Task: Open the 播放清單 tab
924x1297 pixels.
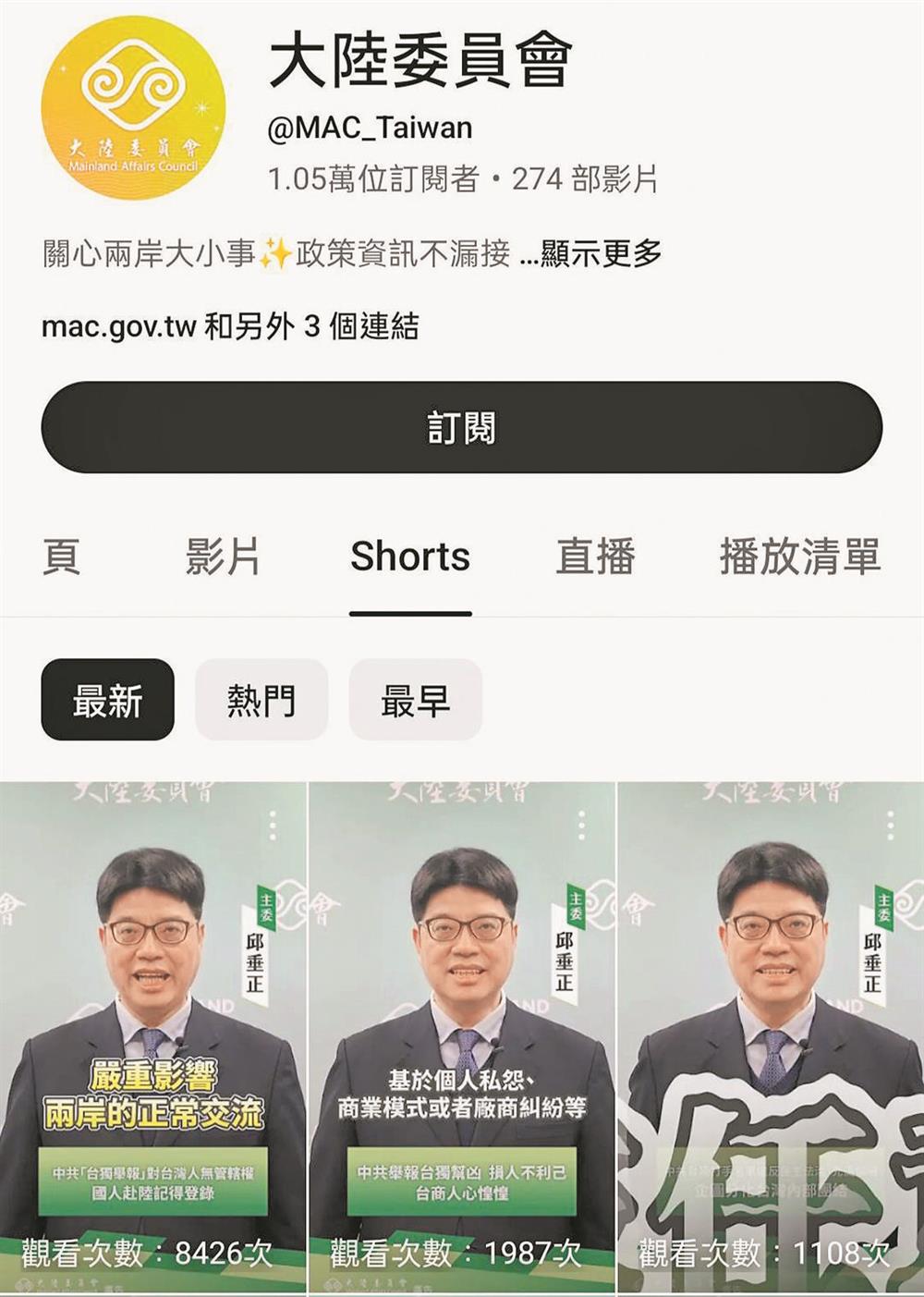Action: click(799, 557)
